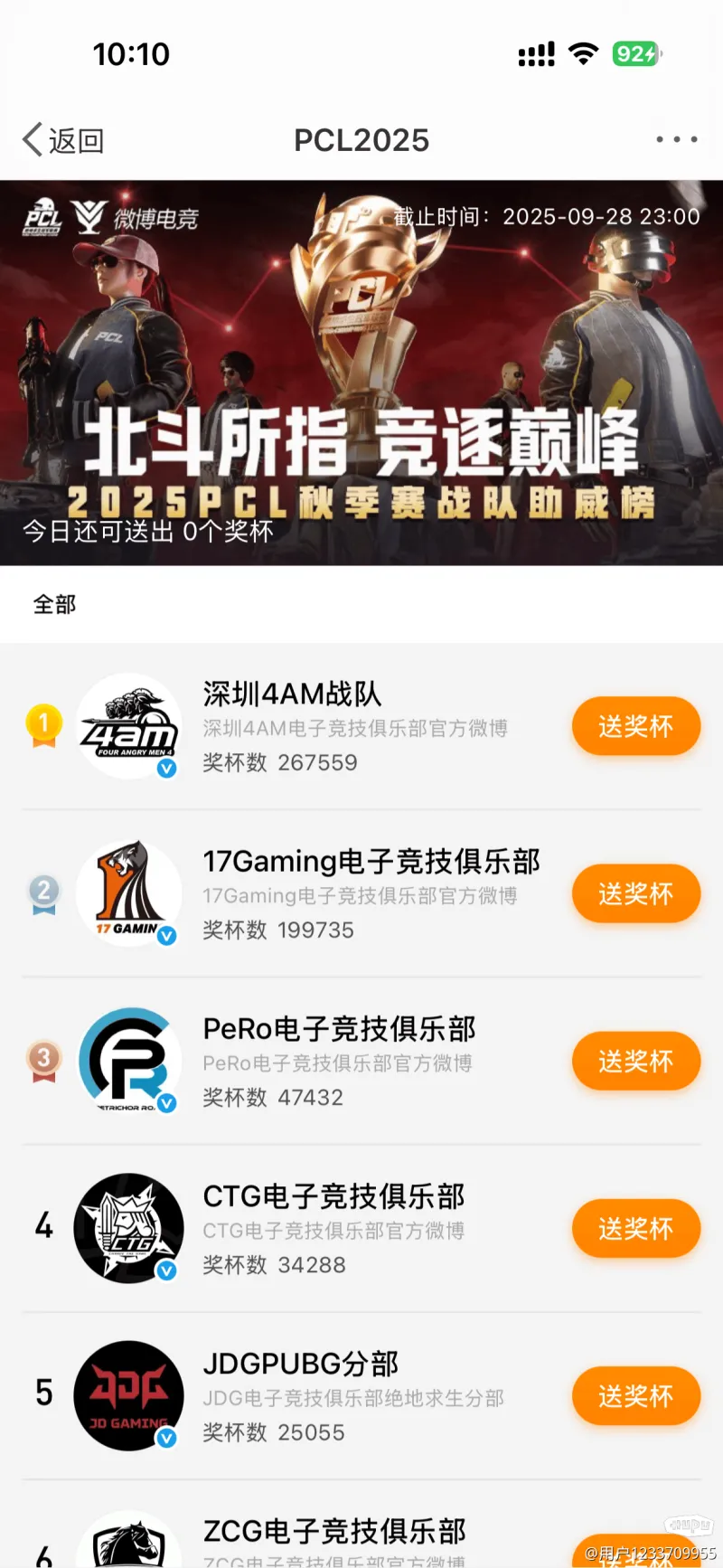Select the 全部 tab

pyautogui.click(x=54, y=604)
